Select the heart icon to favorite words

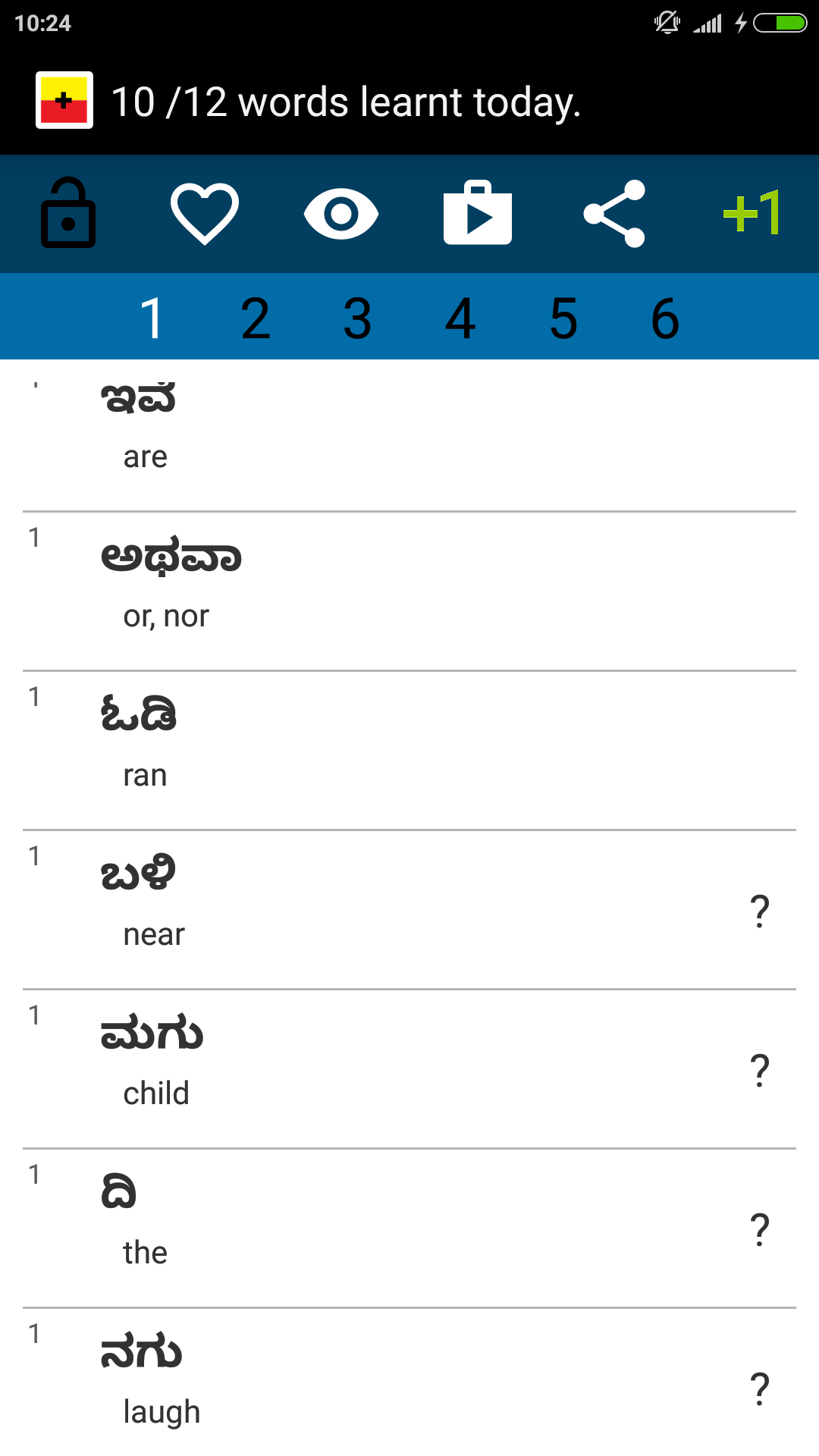[203, 215]
